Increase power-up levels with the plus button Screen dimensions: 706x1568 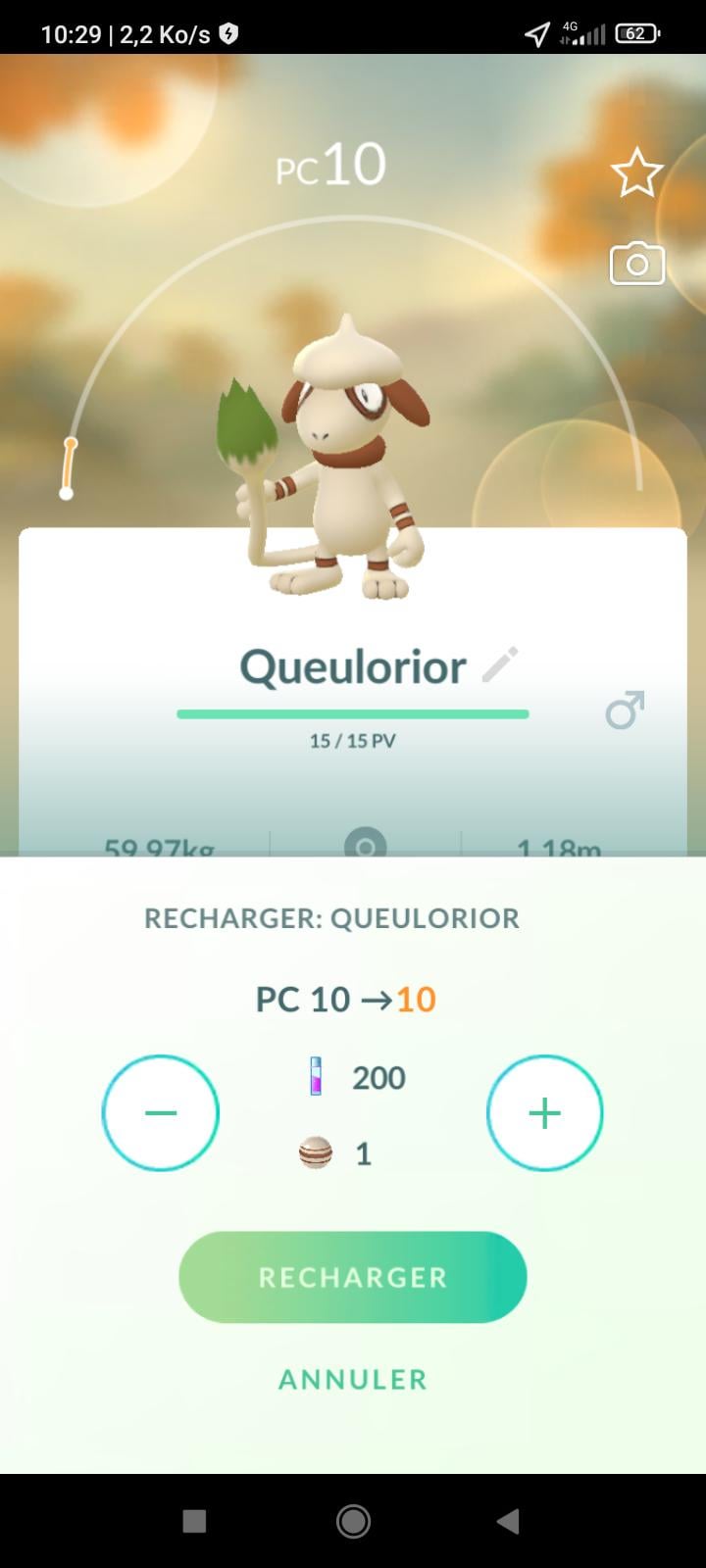pos(544,1112)
